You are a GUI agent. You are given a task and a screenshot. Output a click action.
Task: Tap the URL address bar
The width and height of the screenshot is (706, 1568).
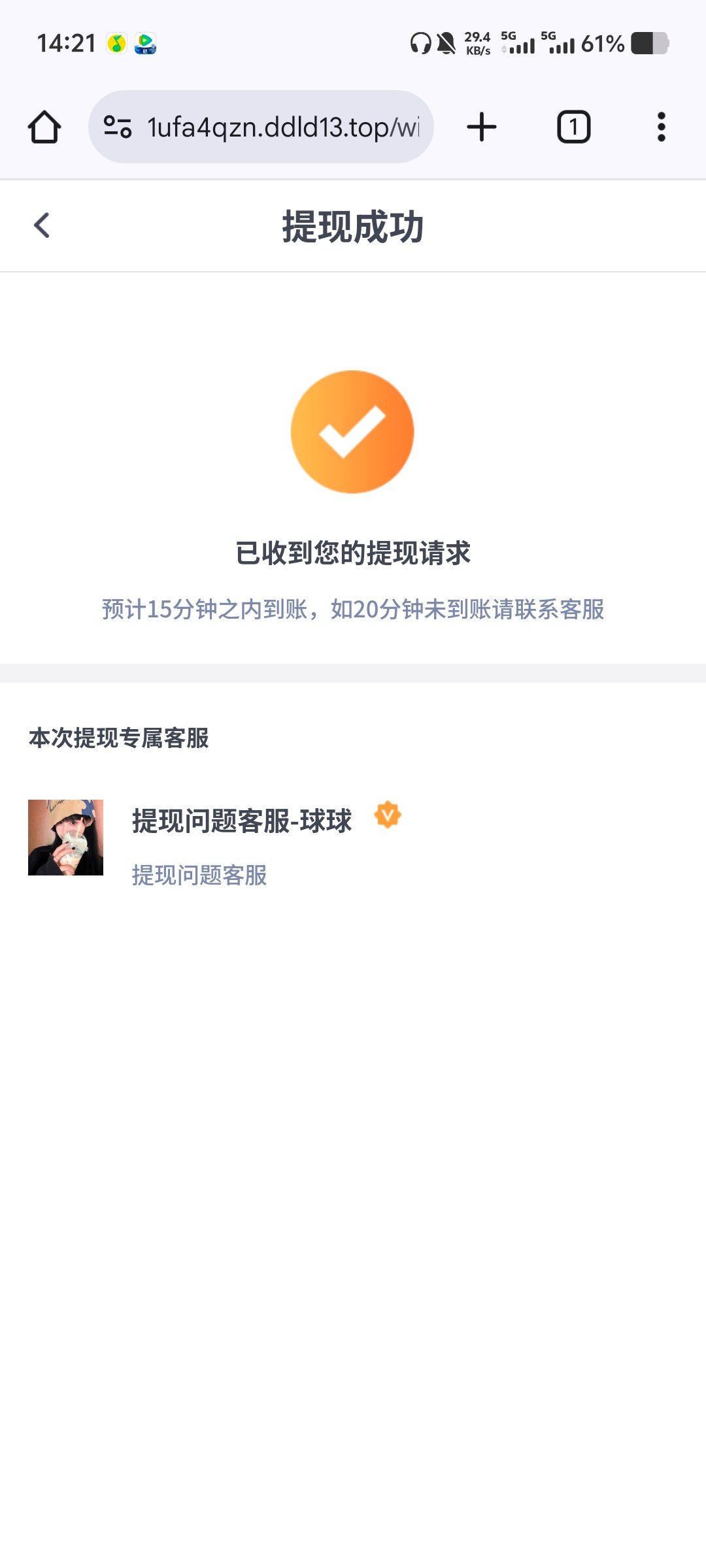click(281, 127)
